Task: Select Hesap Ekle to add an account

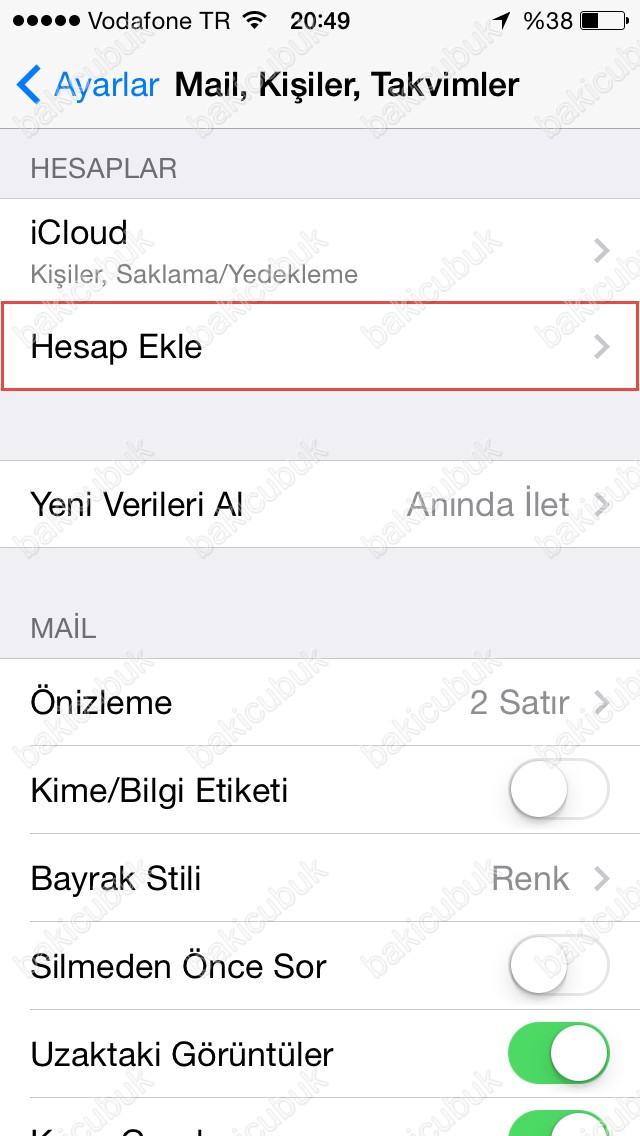Action: point(320,347)
